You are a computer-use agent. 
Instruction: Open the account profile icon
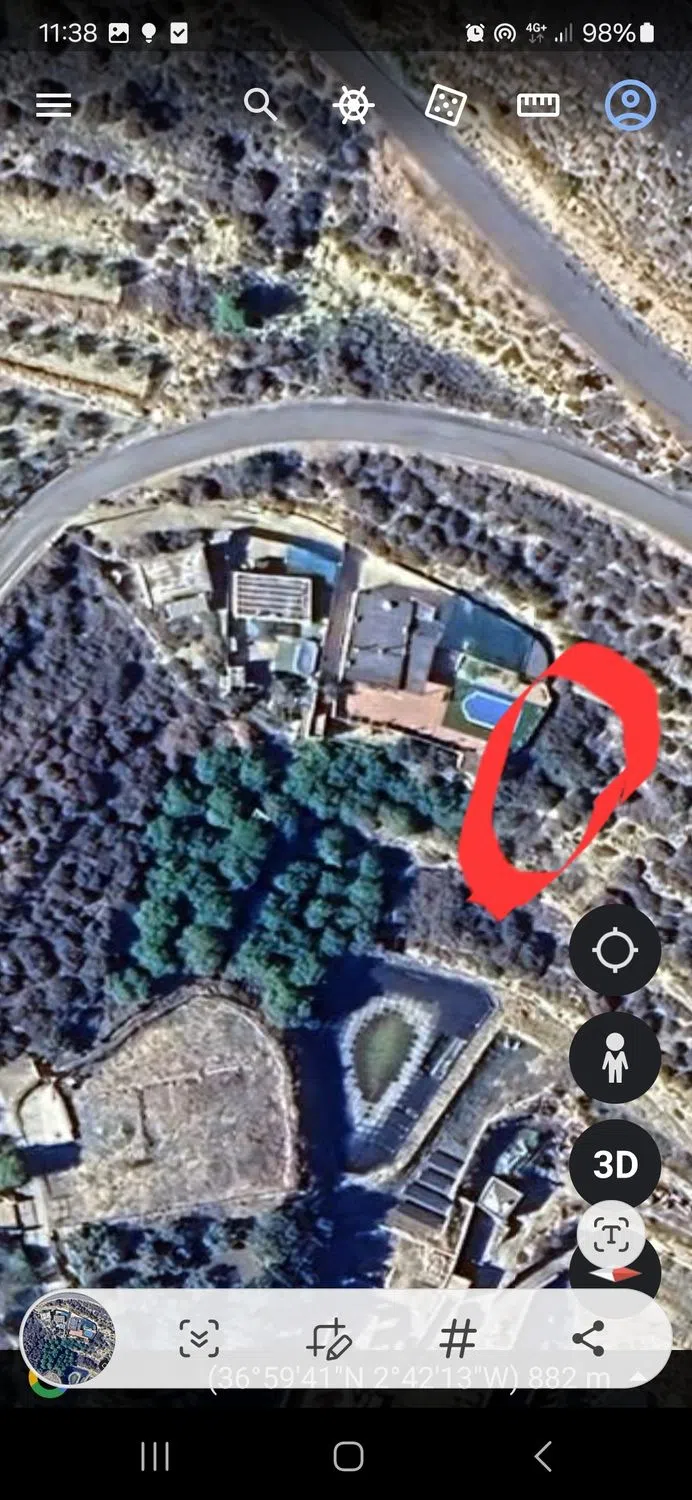pyautogui.click(x=630, y=105)
